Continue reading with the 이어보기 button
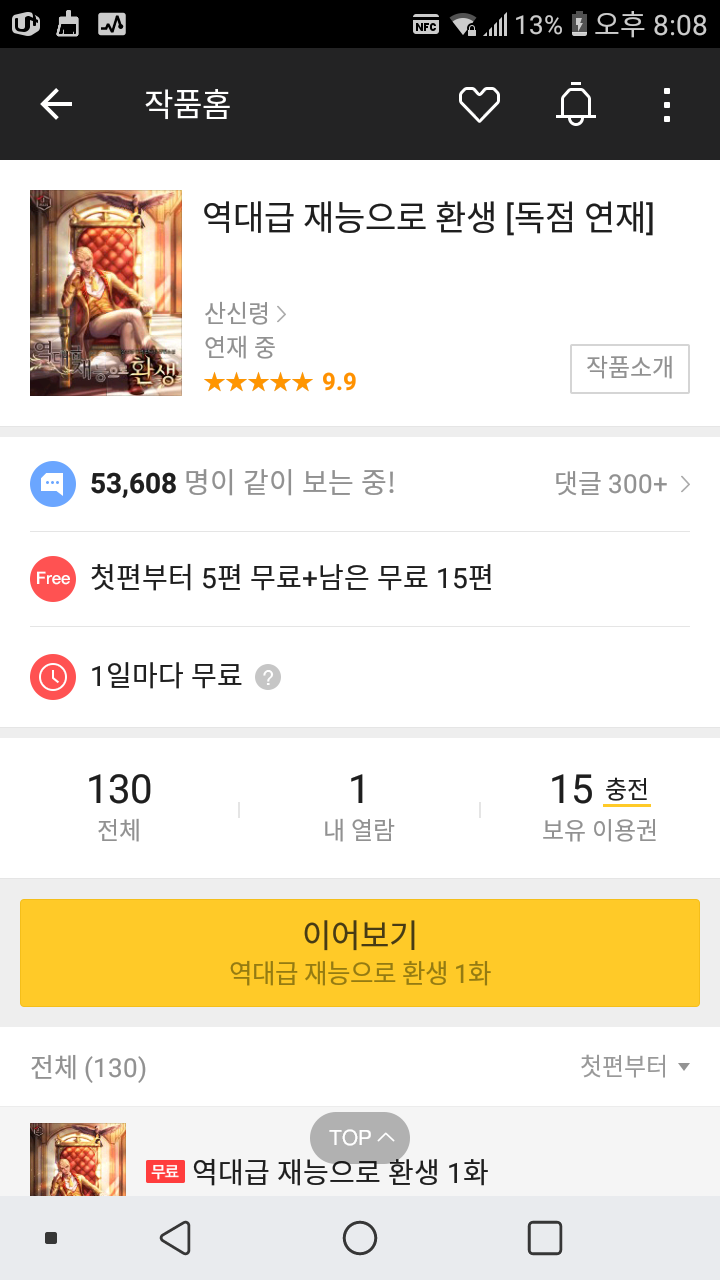The image size is (720, 1280). click(x=360, y=952)
